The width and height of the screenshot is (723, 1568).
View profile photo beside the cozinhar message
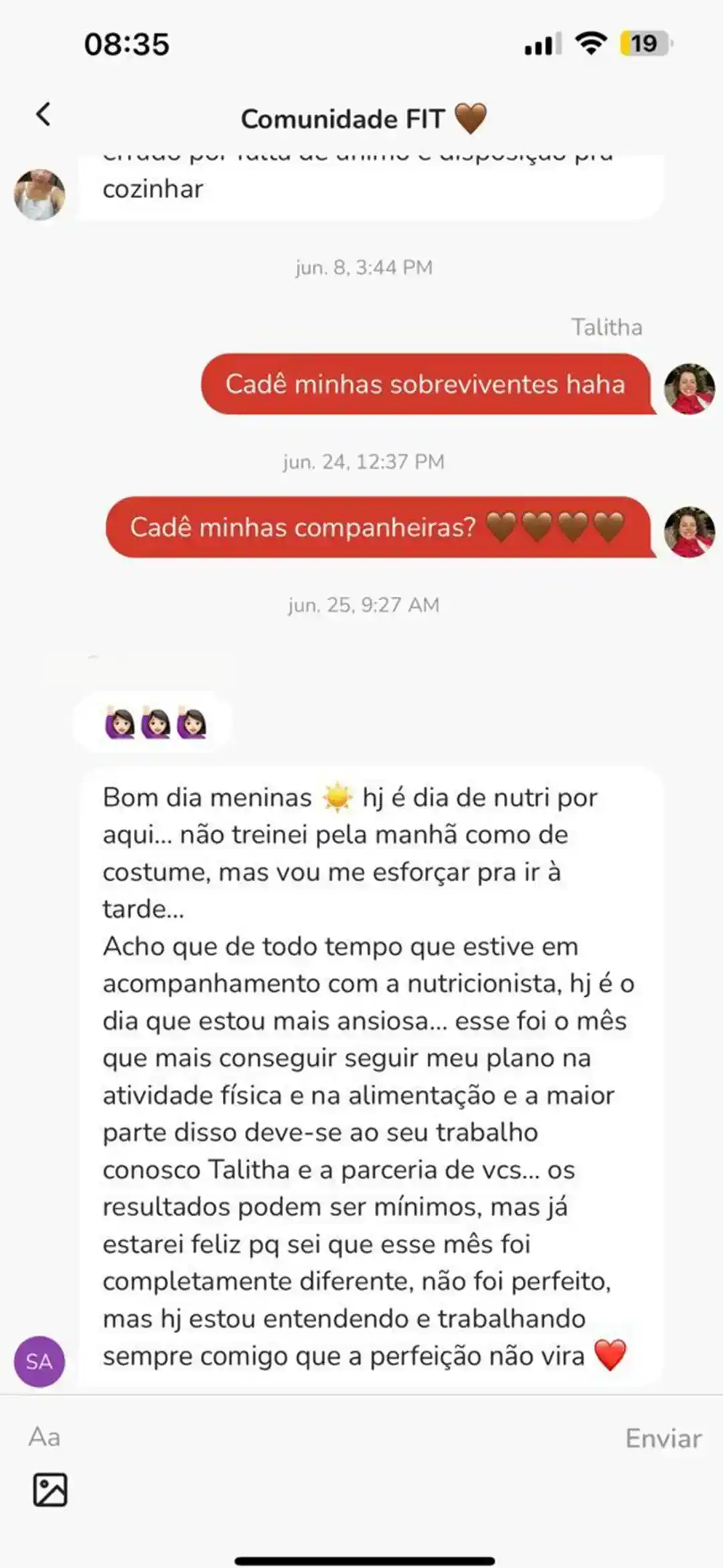[x=39, y=194]
